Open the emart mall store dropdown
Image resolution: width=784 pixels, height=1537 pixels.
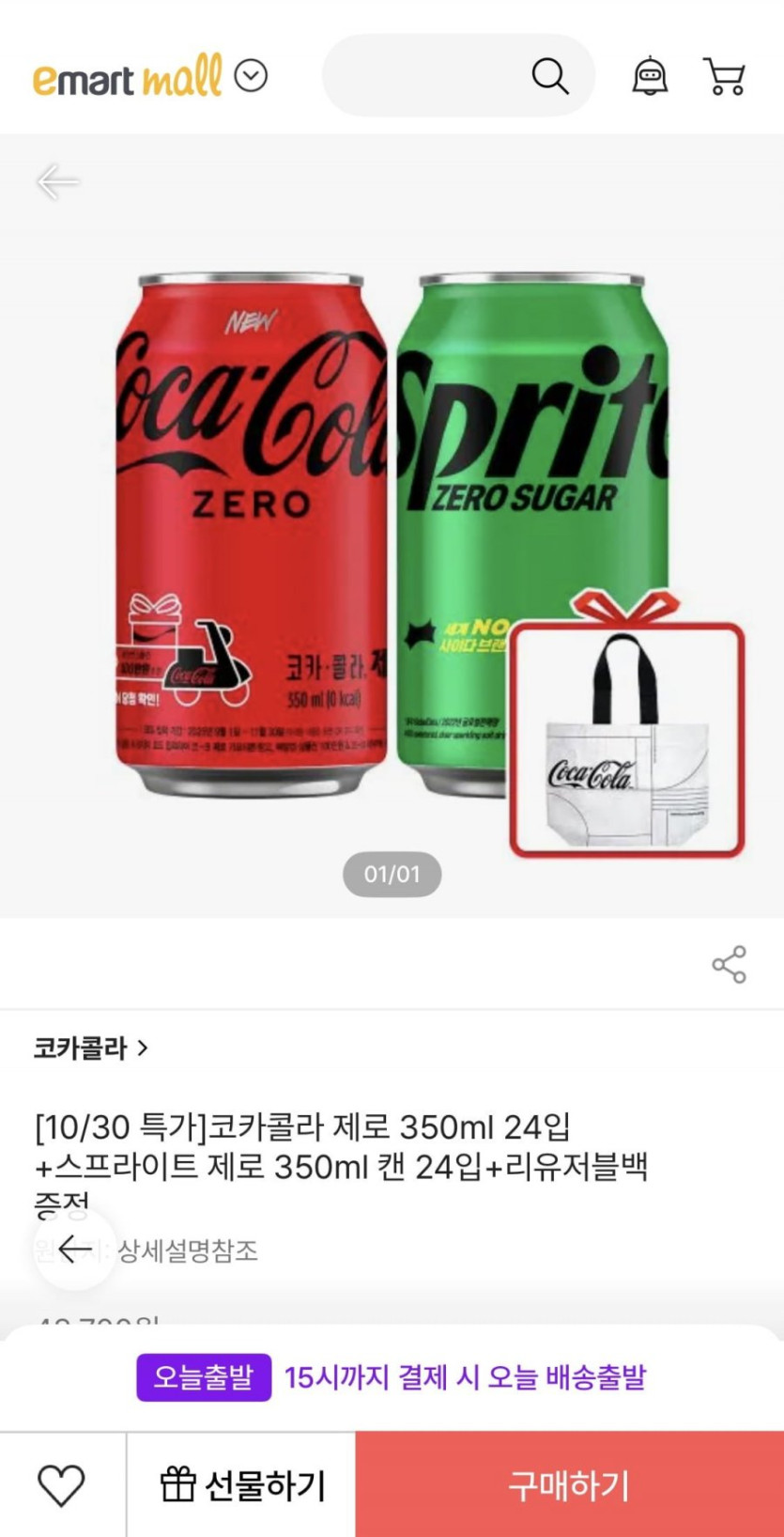click(x=251, y=75)
